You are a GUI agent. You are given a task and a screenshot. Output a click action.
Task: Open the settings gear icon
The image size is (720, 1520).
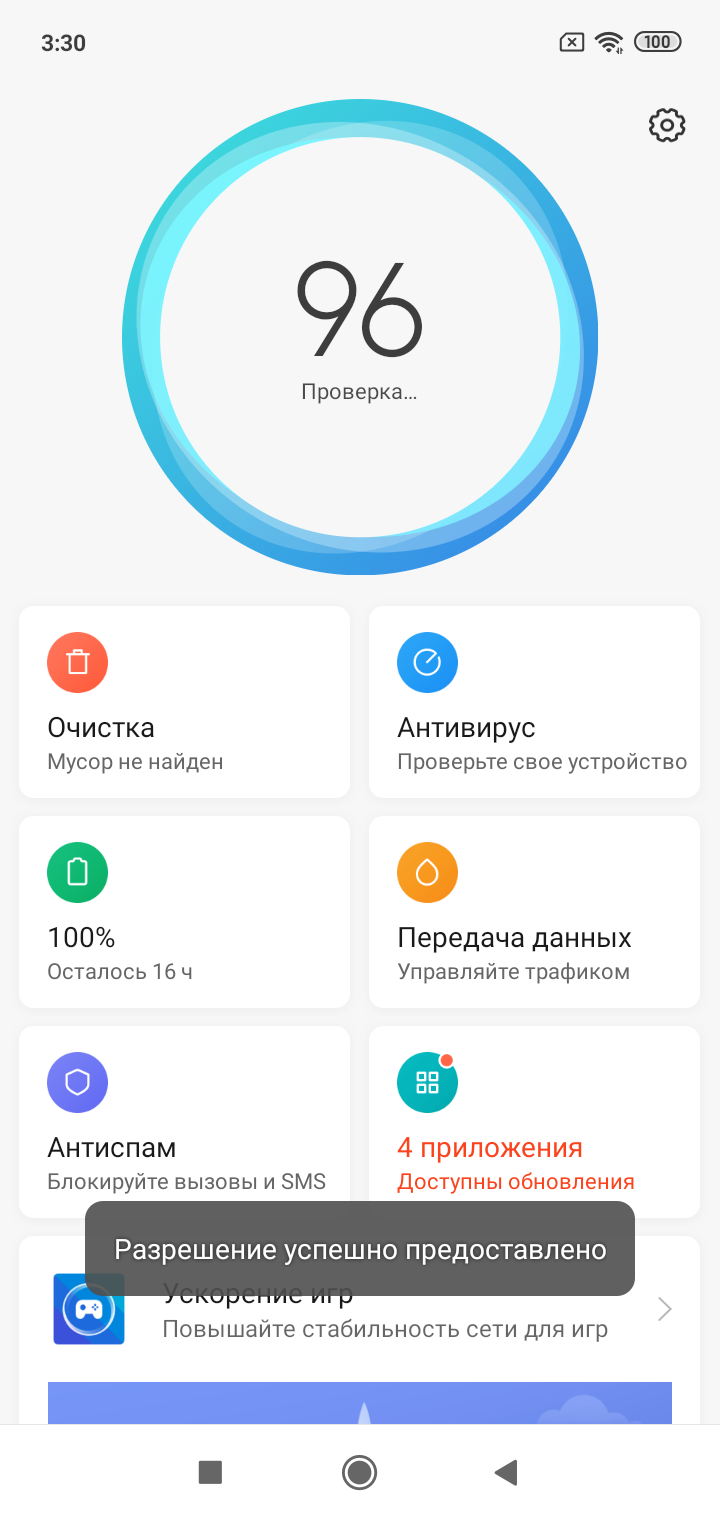click(667, 125)
